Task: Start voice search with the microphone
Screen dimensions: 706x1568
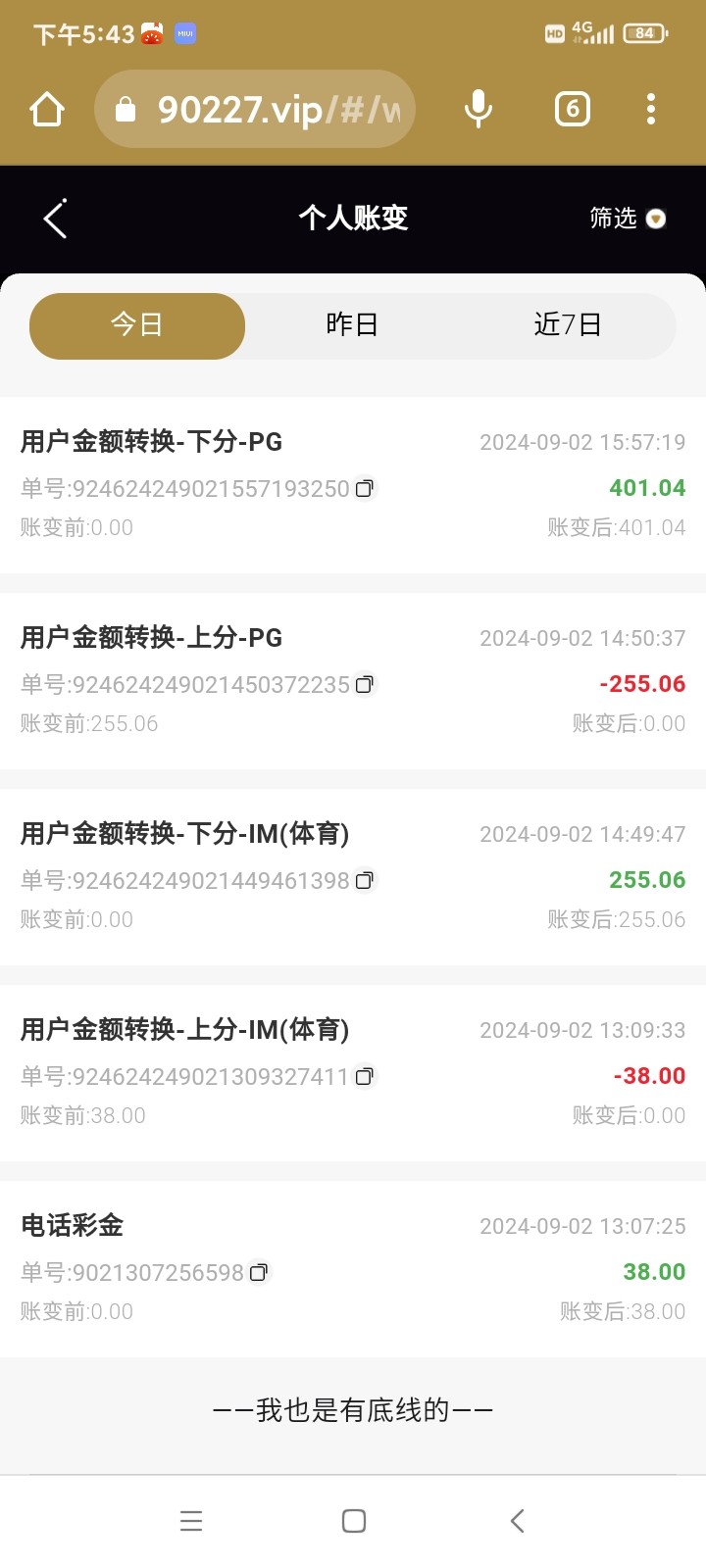Action: [479, 109]
